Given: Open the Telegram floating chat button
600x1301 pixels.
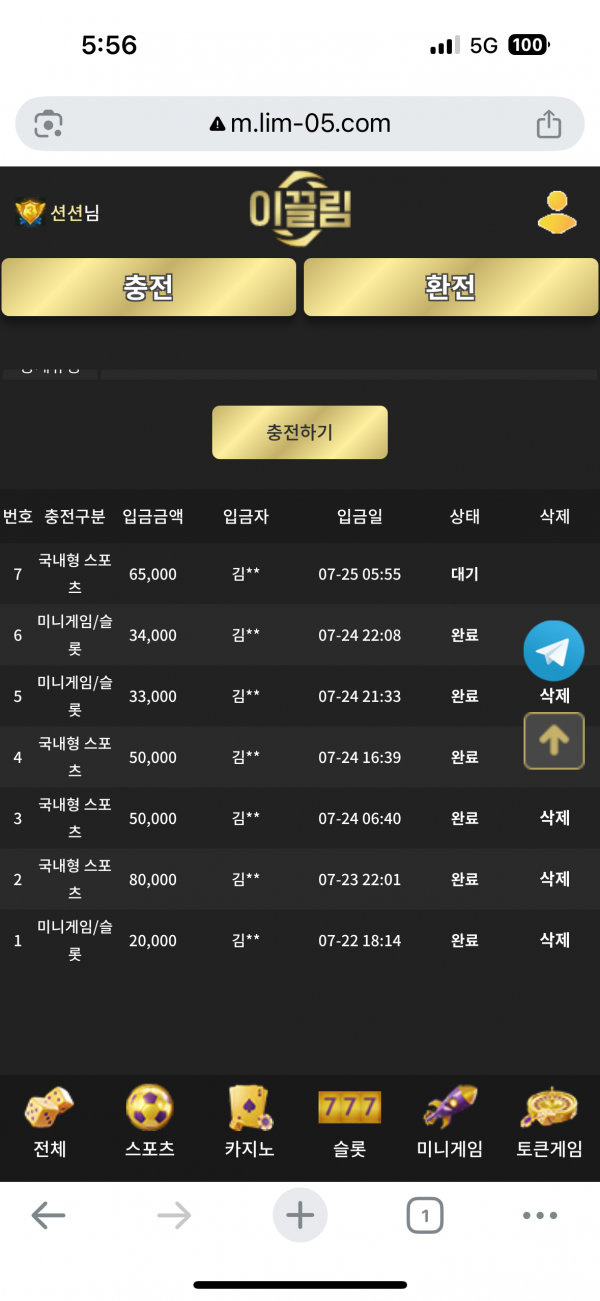Looking at the screenshot, I should (x=553, y=651).
